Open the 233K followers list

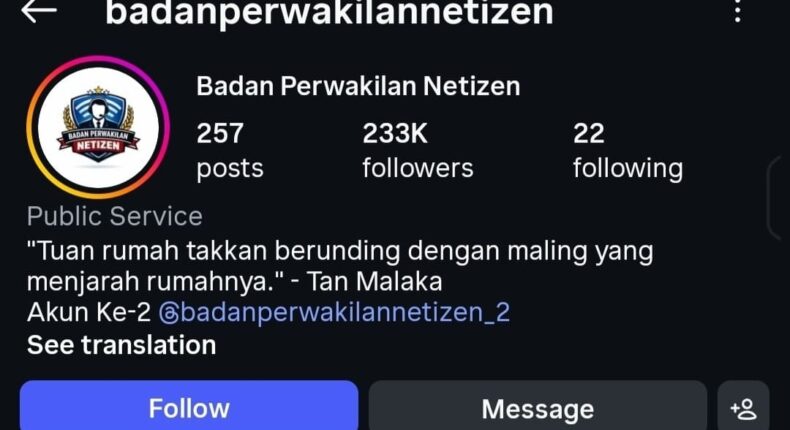tap(417, 150)
